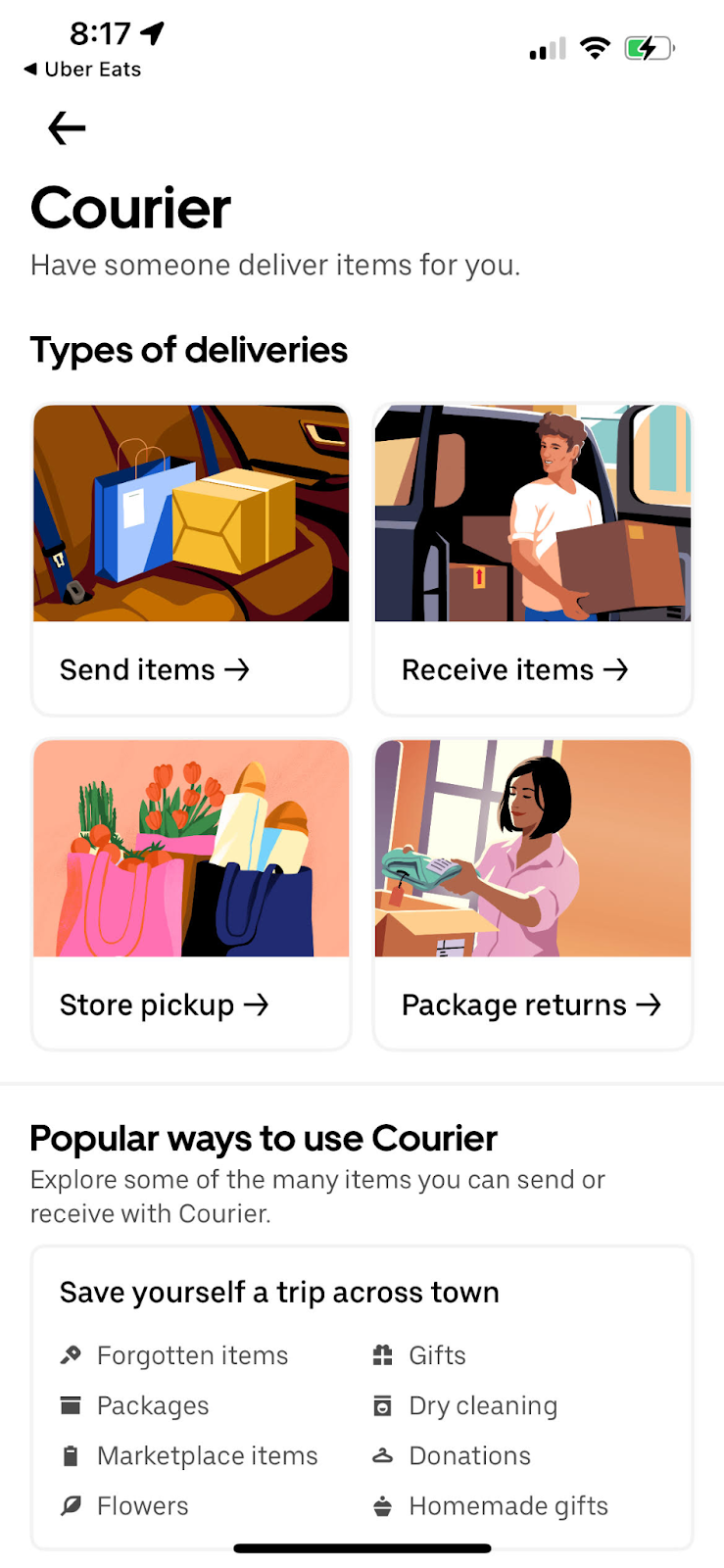
Task: Open the Receive items card
Action: pos(532,561)
